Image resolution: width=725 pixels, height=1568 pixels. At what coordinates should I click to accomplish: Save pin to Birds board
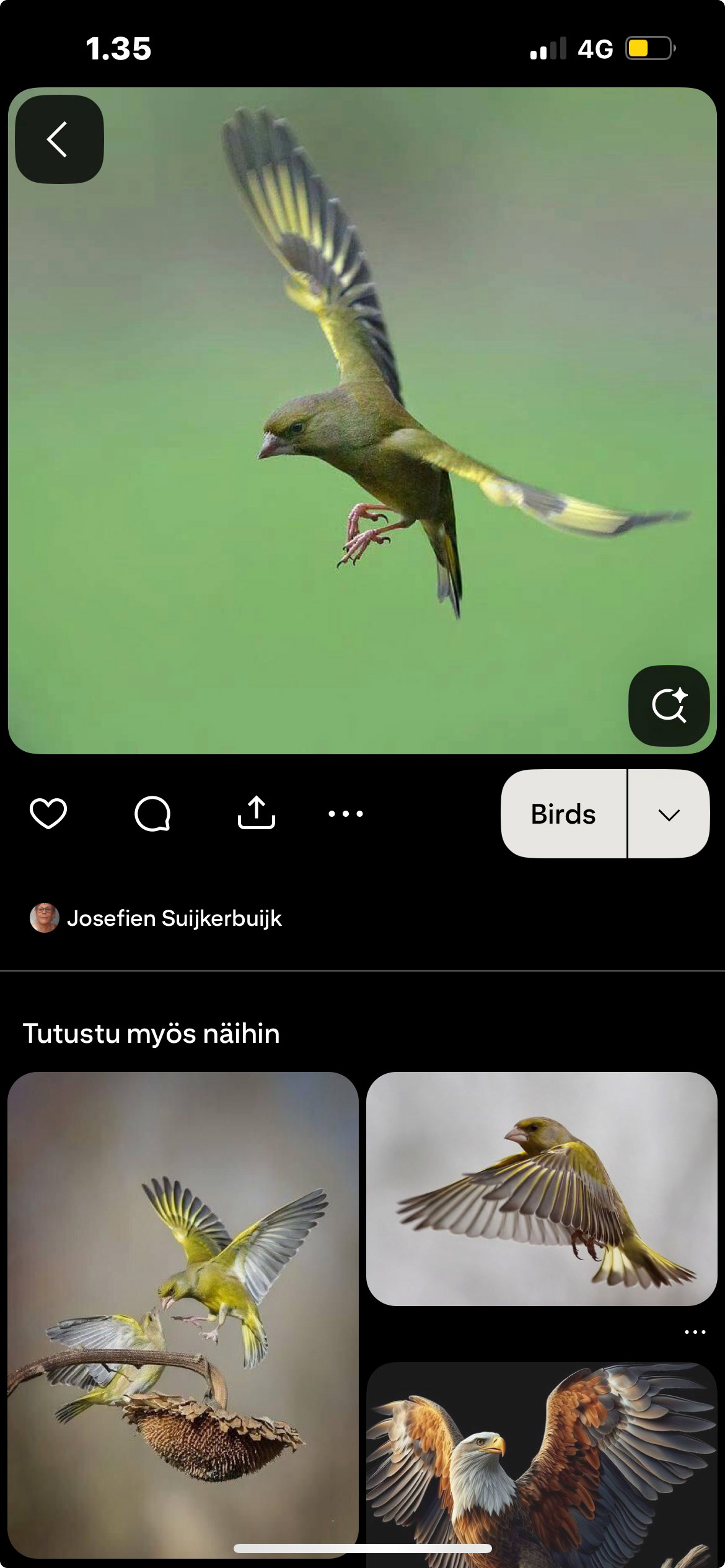(x=563, y=814)
